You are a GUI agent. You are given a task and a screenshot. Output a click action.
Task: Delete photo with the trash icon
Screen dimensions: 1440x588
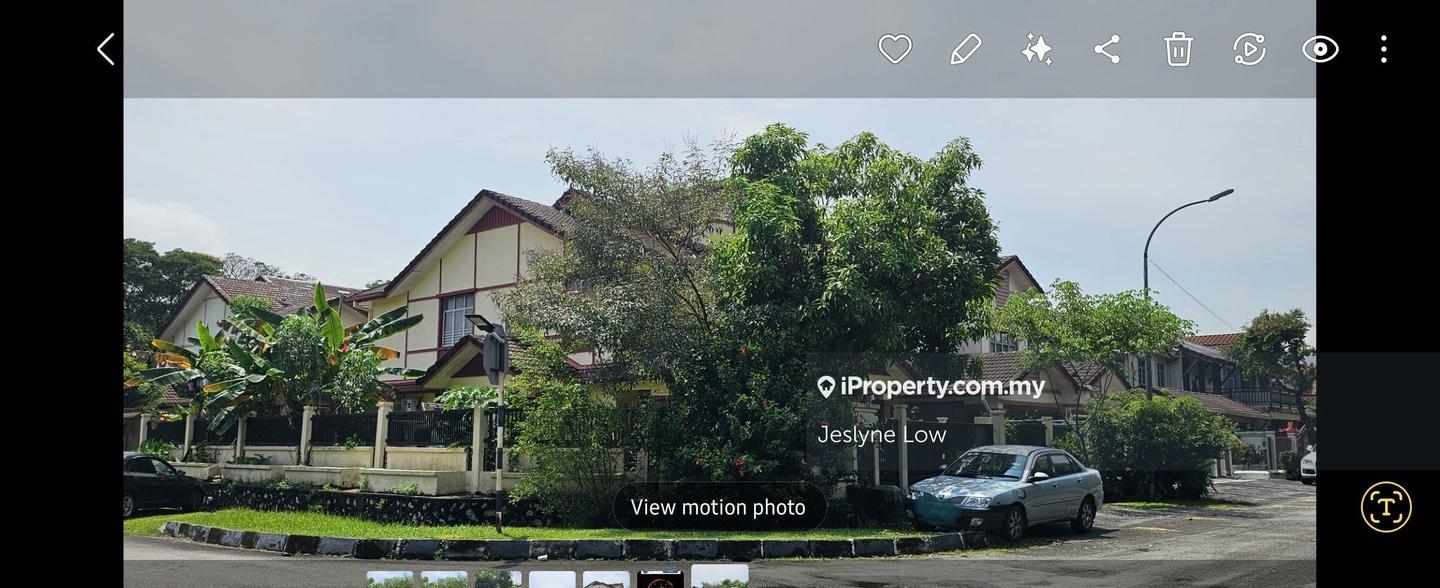click(1179, 49)
